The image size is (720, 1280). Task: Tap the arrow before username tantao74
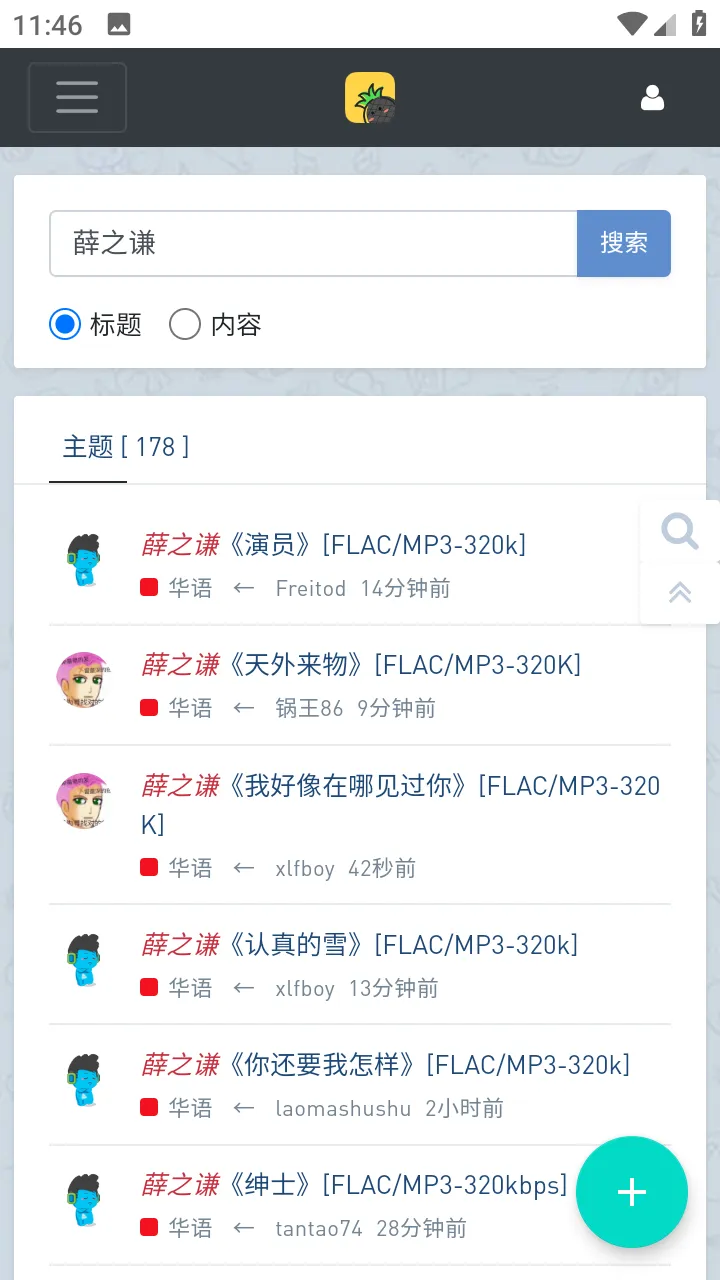tap(244, 1228)
